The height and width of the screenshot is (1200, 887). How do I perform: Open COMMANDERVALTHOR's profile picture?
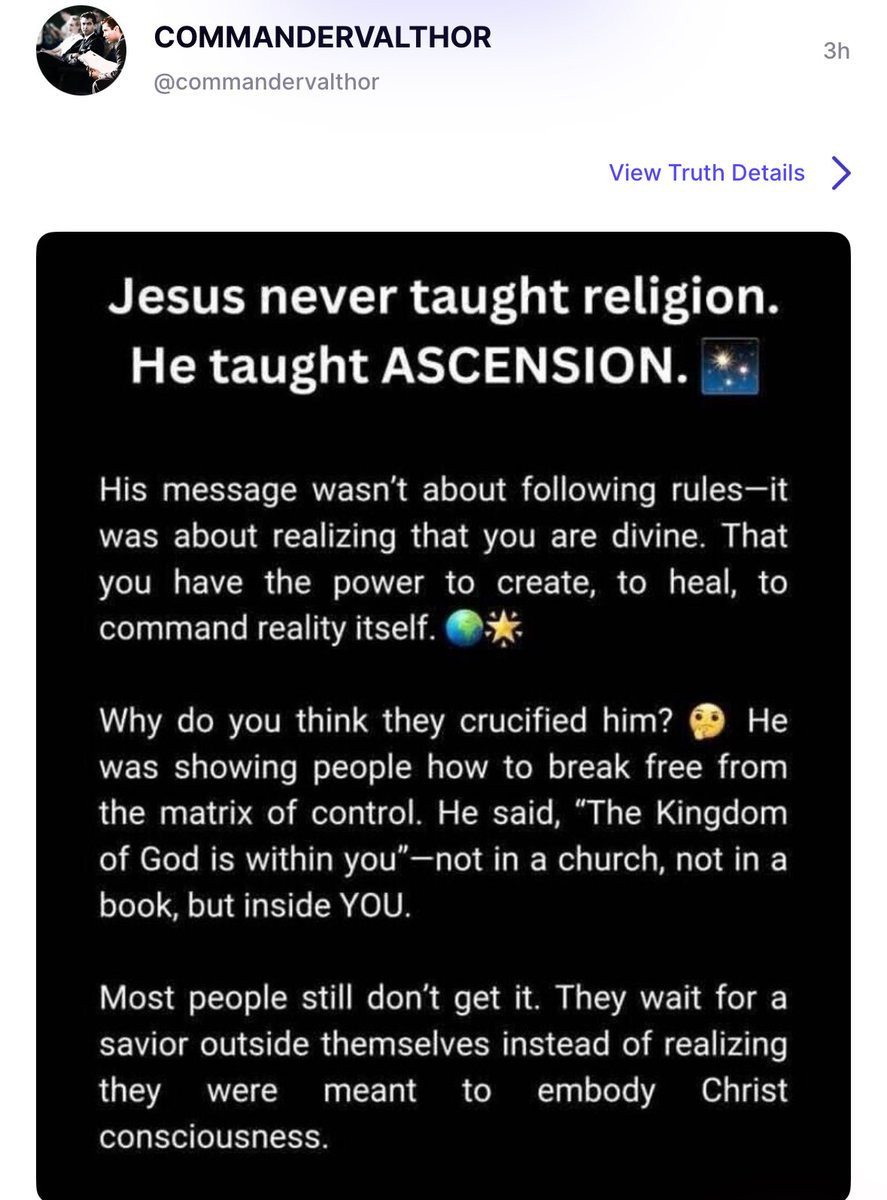pyautogui.click(x=81, y=51)
